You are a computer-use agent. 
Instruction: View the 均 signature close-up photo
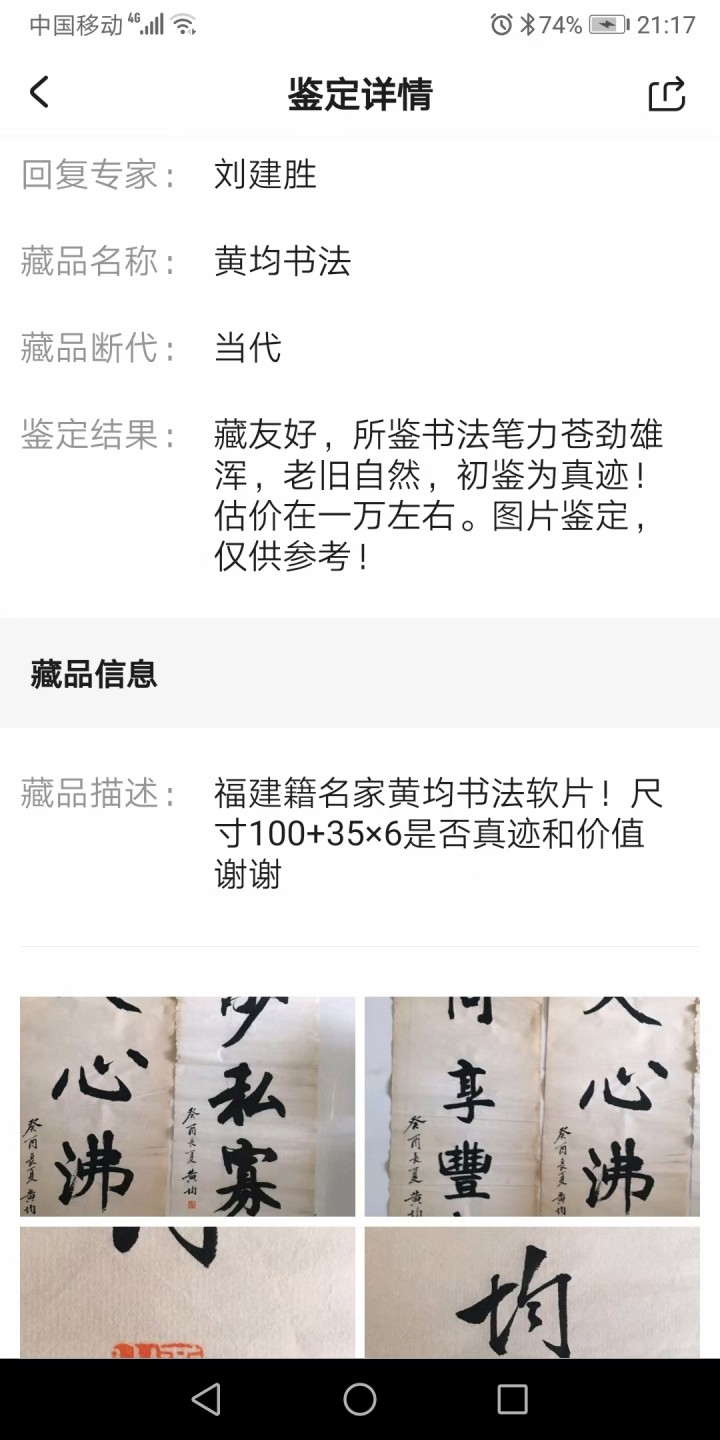(x=531, y=1292)
